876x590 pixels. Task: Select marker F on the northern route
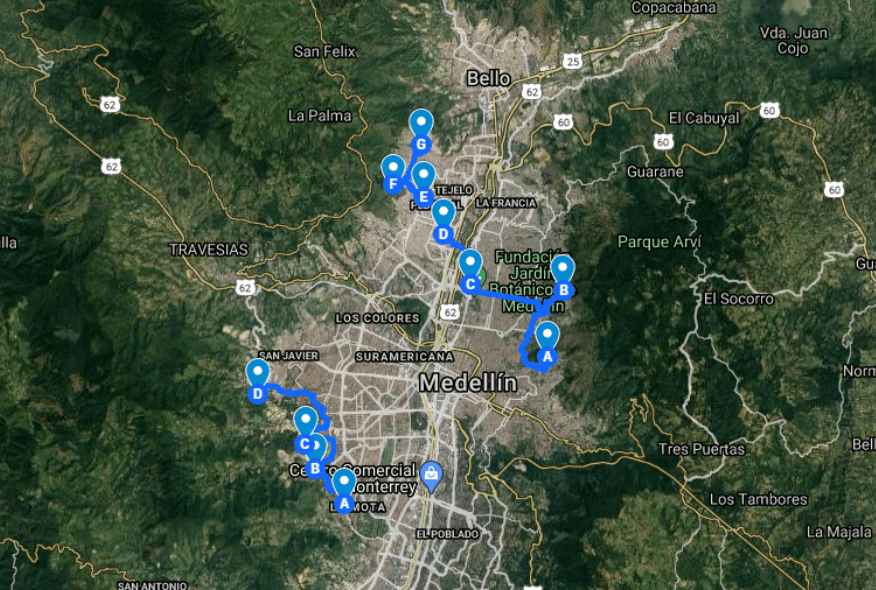[393, 171]
